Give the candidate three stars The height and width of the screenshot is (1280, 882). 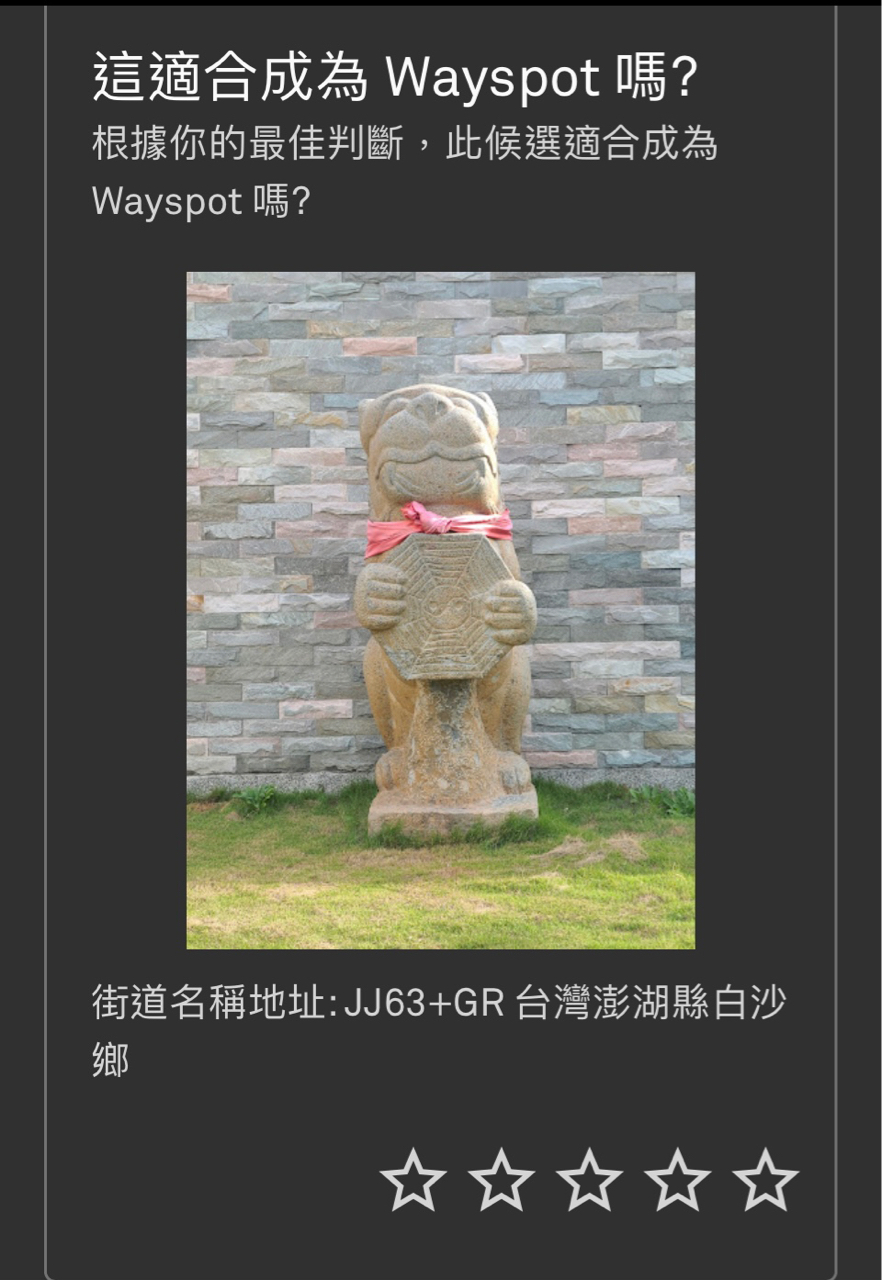click(x=589, y=1181)
